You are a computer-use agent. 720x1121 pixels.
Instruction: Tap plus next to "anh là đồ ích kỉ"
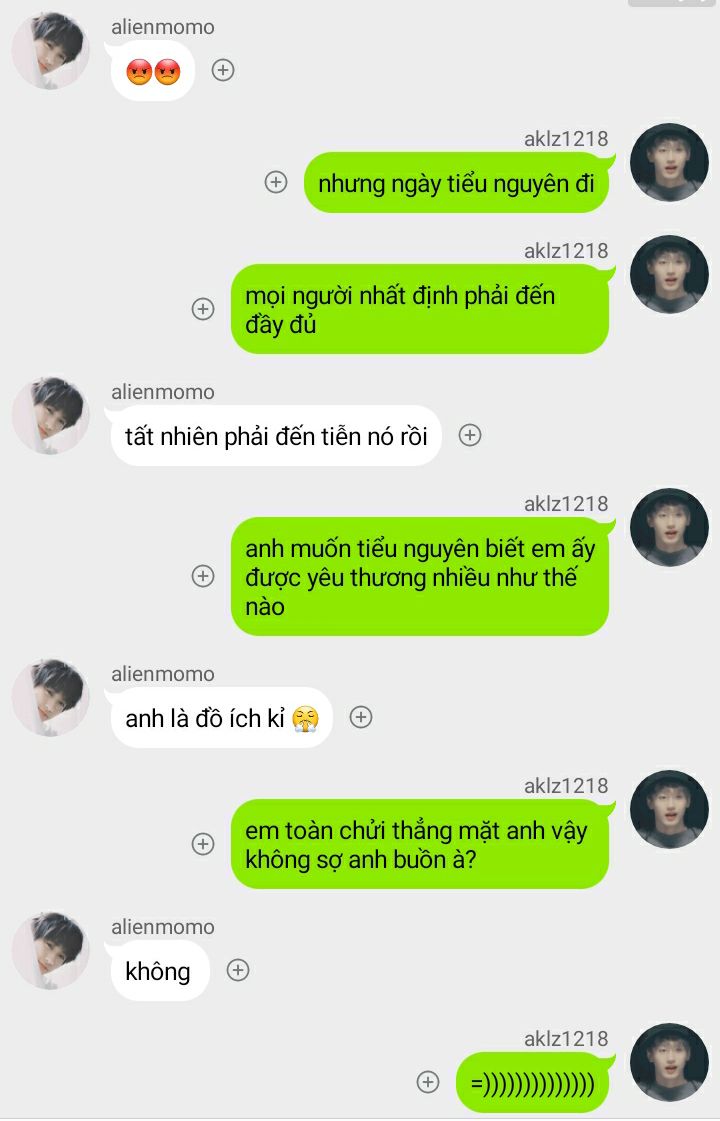361,717
